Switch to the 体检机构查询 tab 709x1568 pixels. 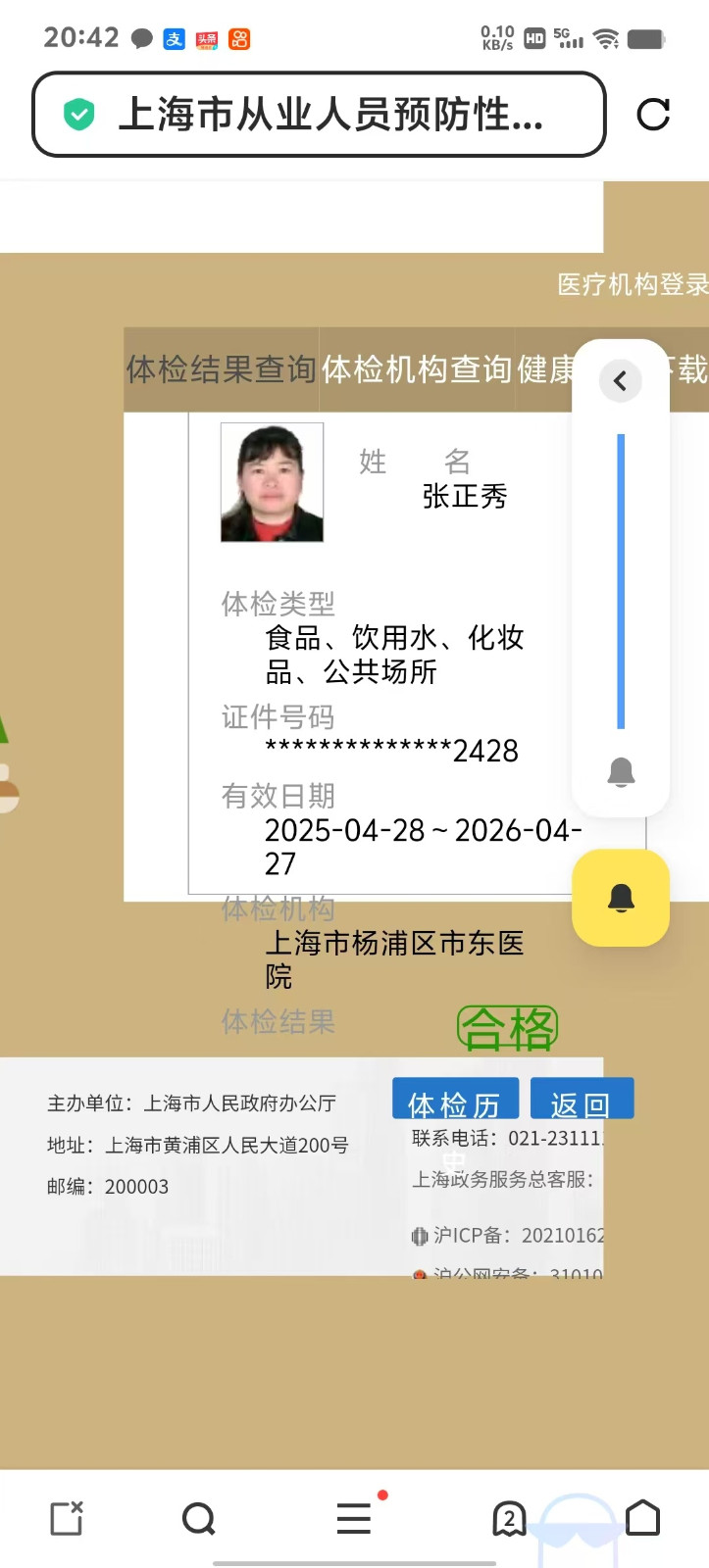pos(417,369)
